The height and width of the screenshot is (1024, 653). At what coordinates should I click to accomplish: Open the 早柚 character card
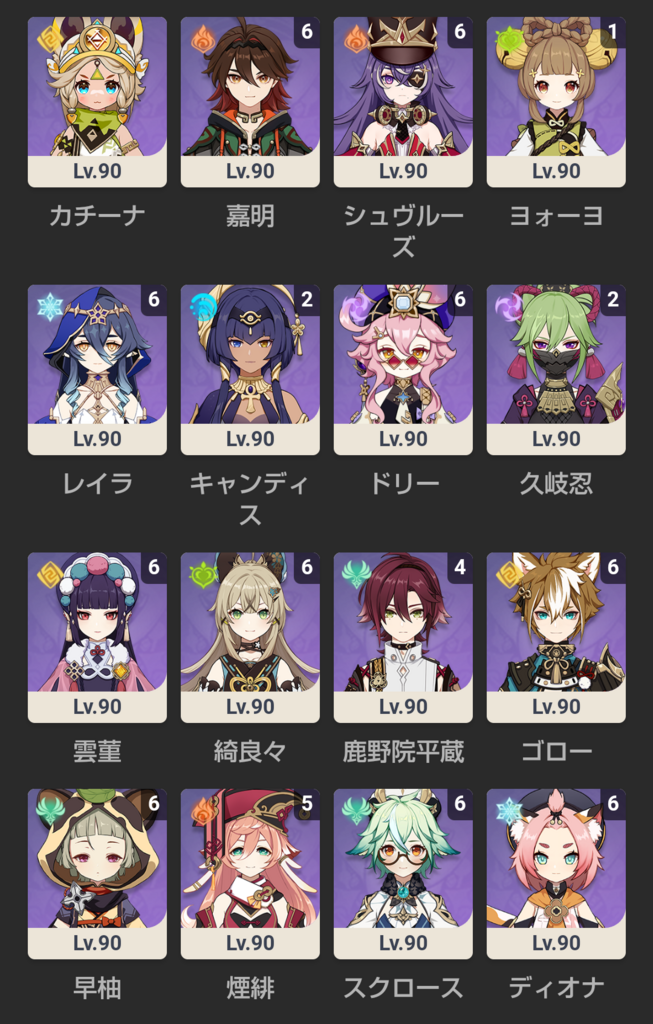pyautogui.click(x=97, y=874)
